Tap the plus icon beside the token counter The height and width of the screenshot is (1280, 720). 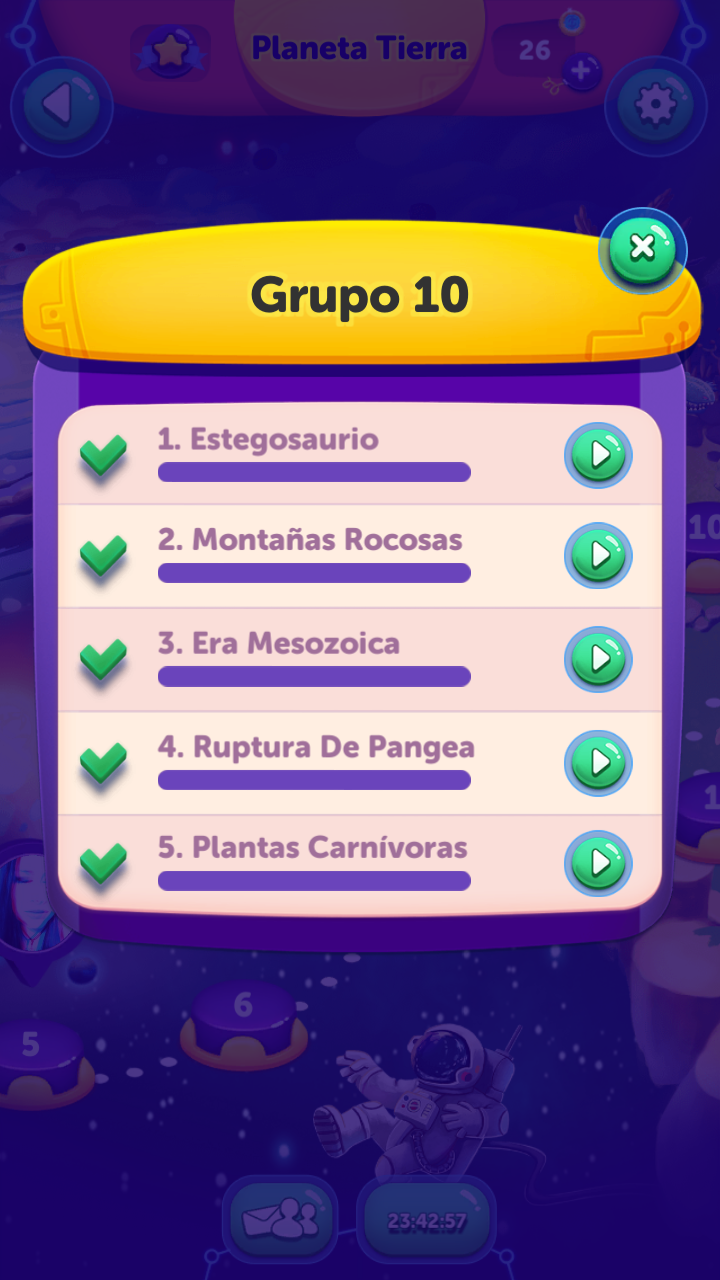(582, 71)
